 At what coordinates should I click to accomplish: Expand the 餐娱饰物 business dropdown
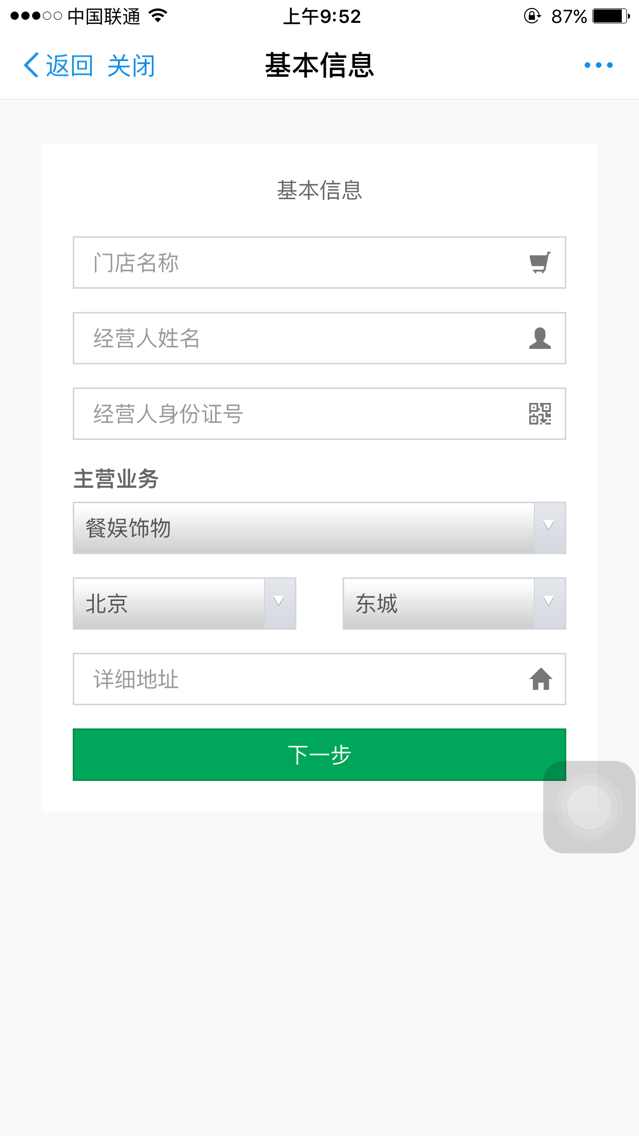319,528
